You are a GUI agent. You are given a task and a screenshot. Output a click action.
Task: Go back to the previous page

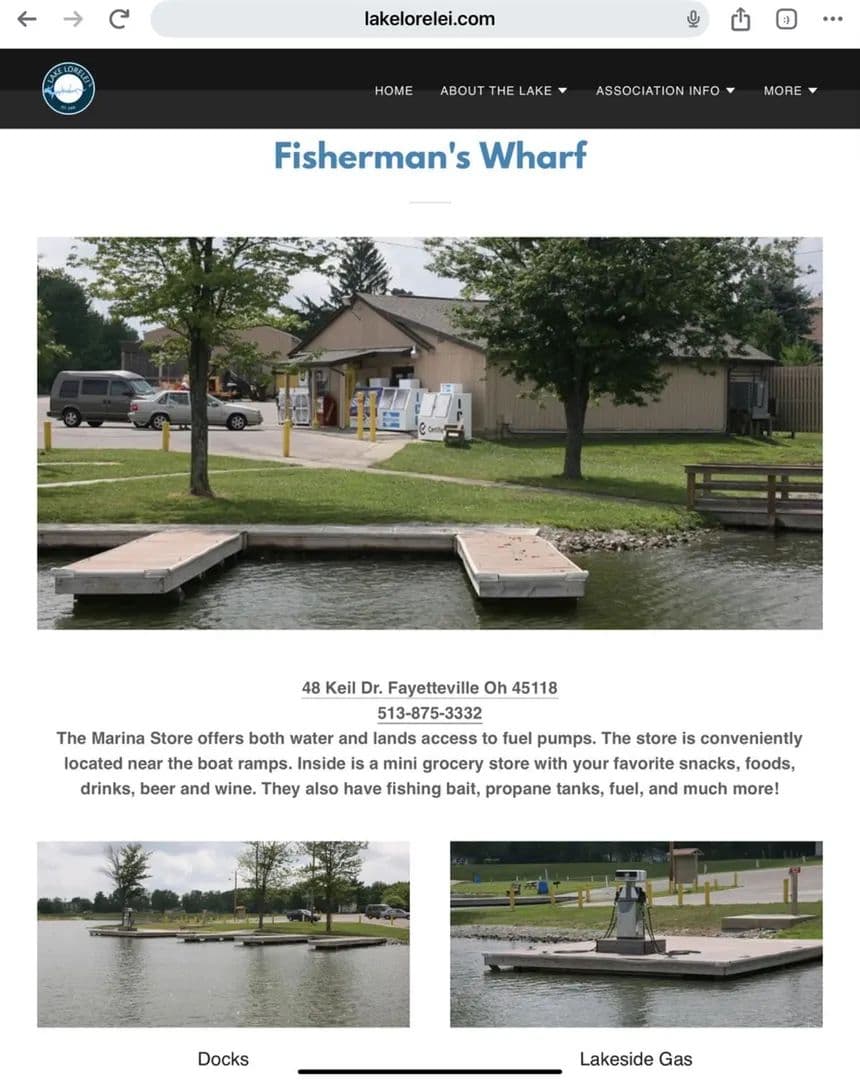27,19
